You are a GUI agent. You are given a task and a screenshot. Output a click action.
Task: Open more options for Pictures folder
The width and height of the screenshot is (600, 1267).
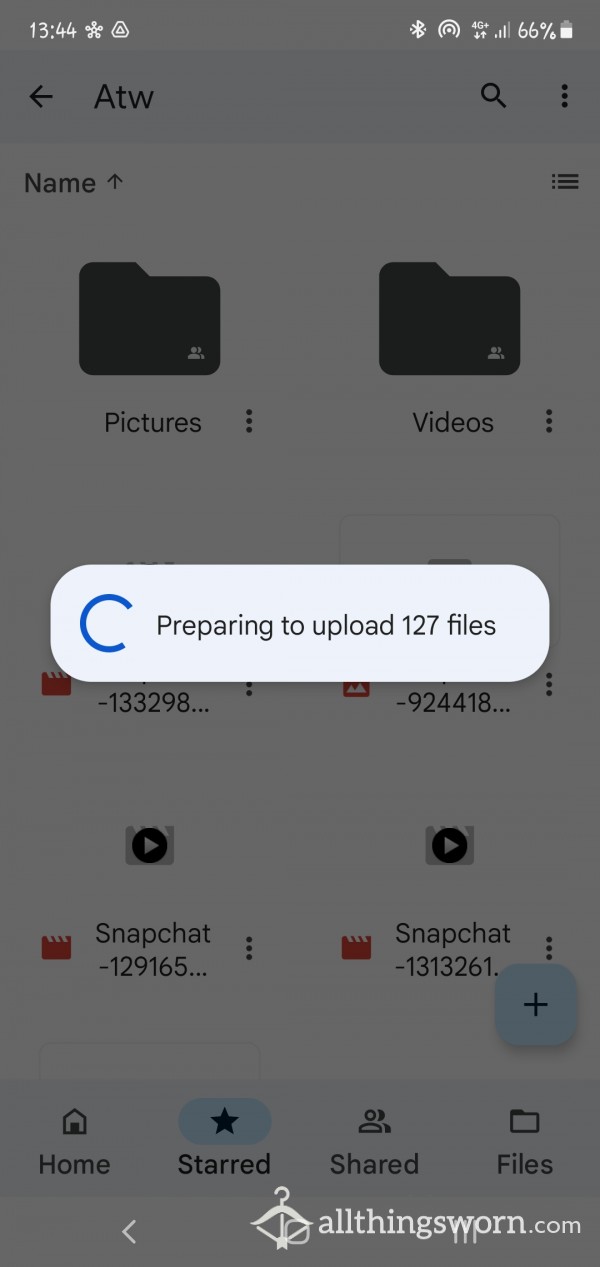point(249,421)
